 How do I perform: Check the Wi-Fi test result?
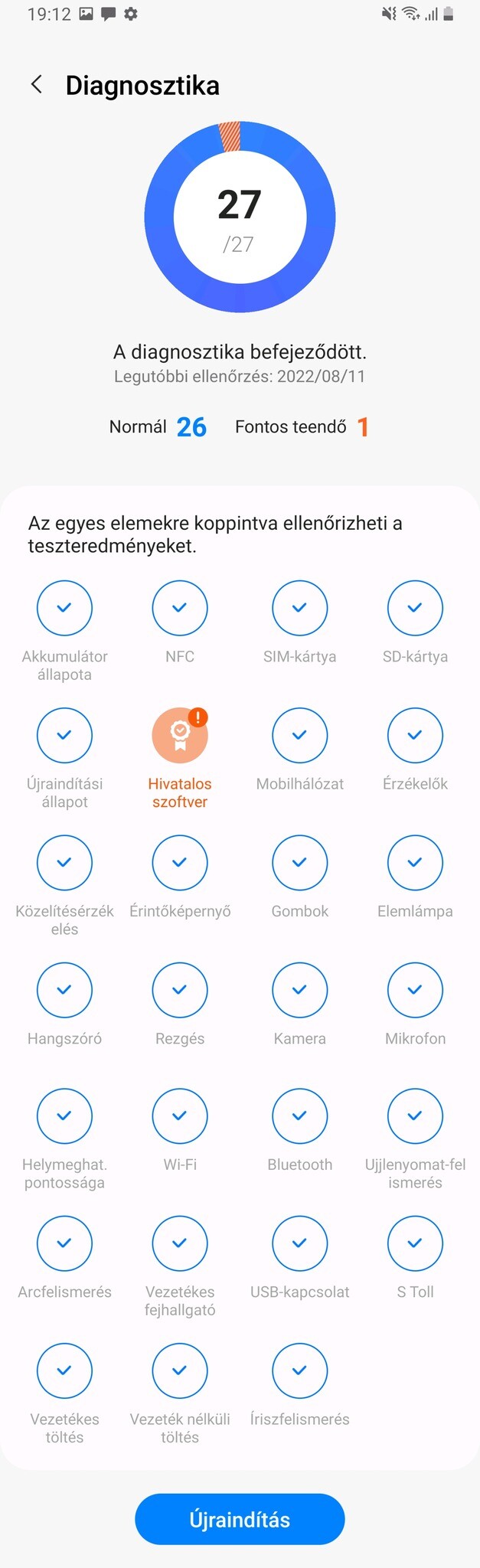[180, 1116]
